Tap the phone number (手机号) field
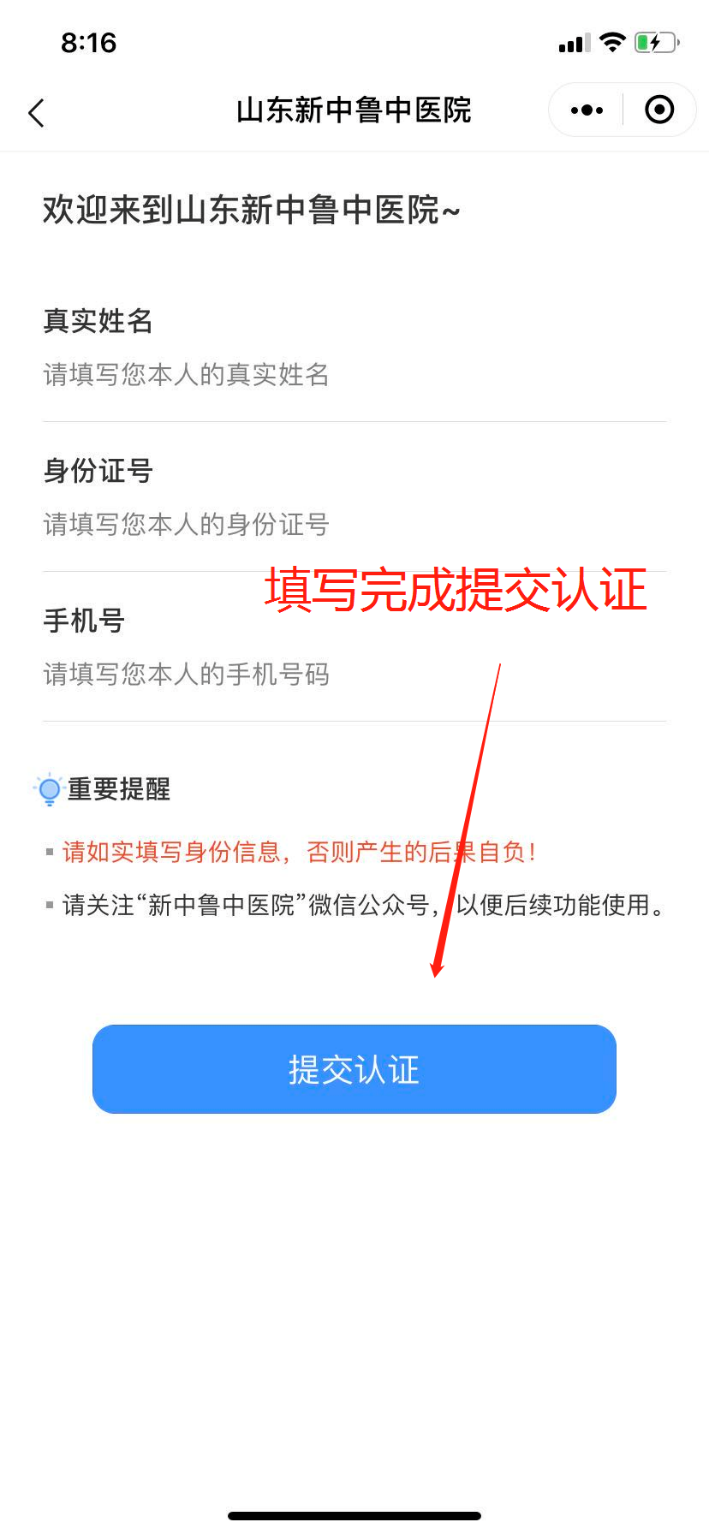This screenshot has width=709, height=1534. click(x=300, y=675)
